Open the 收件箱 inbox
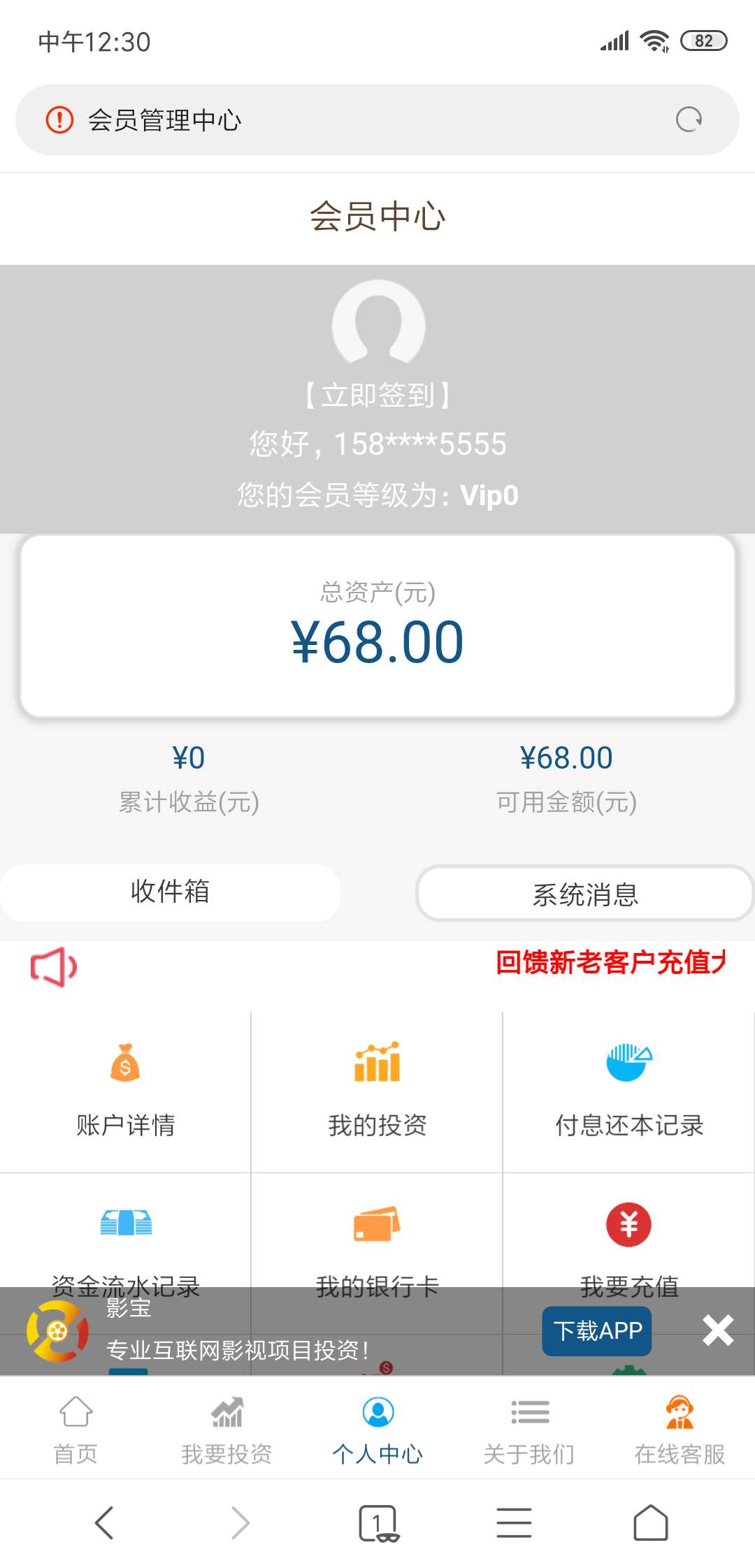This screenshot has height=1568, width=755. coord(170,892)
